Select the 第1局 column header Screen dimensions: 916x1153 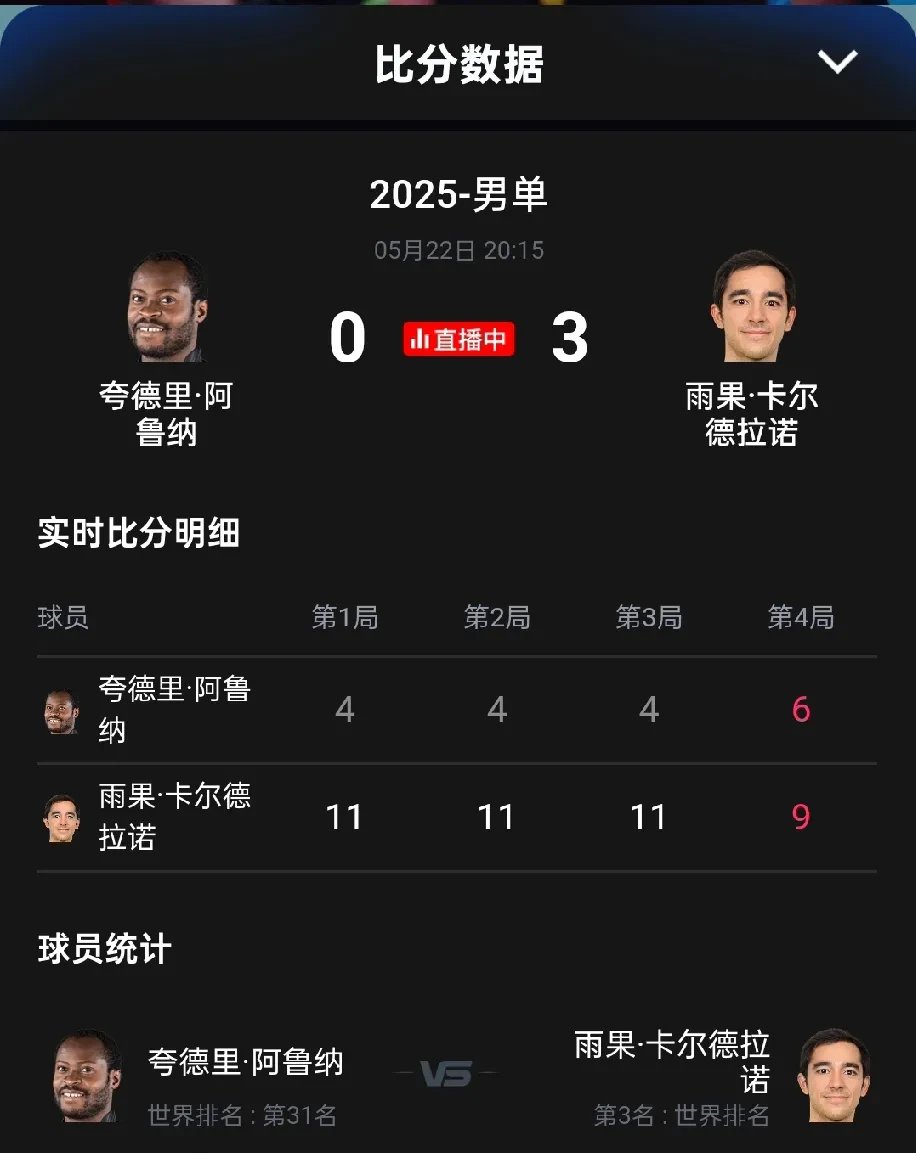(345, 617)
